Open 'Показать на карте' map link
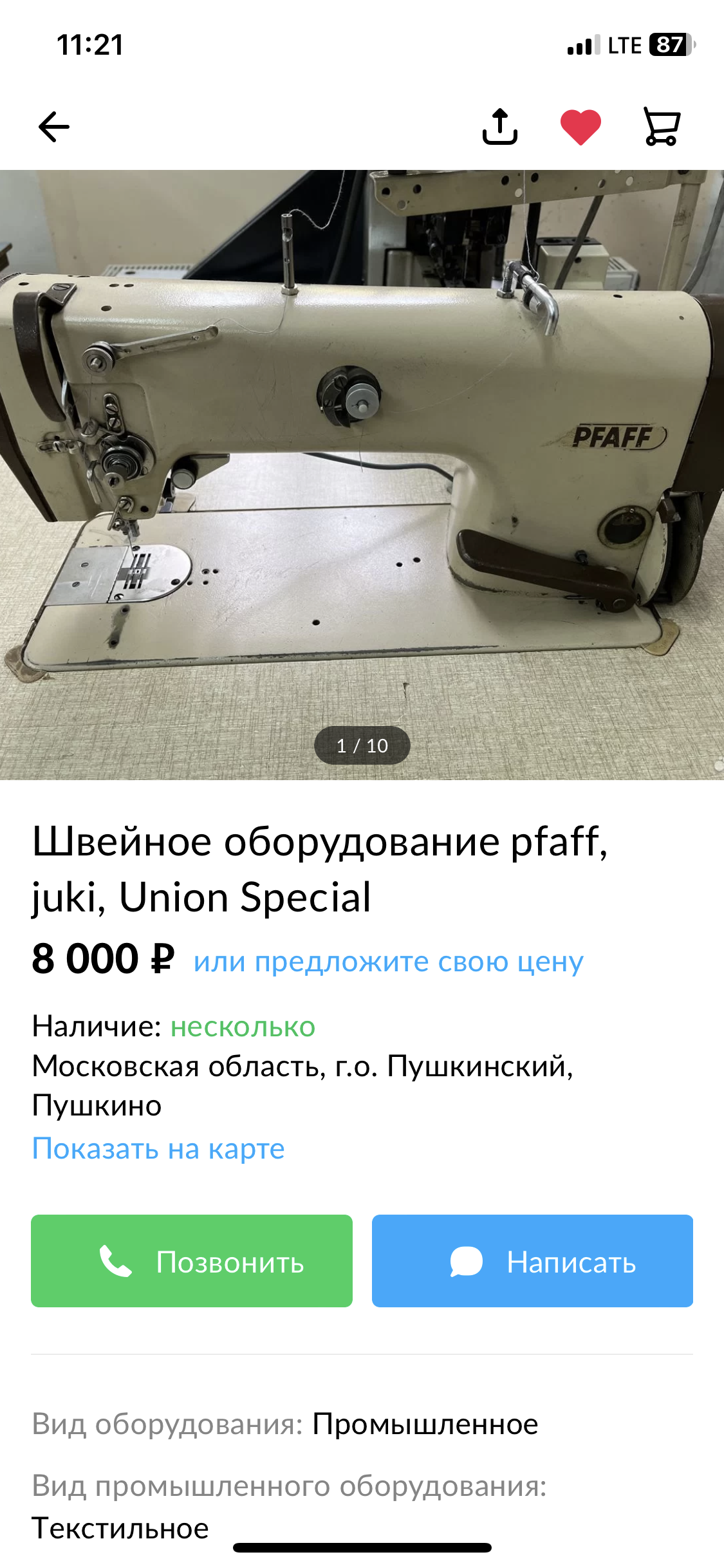The width and height of the screenshot is (724, 1568). click(158, 1148)
